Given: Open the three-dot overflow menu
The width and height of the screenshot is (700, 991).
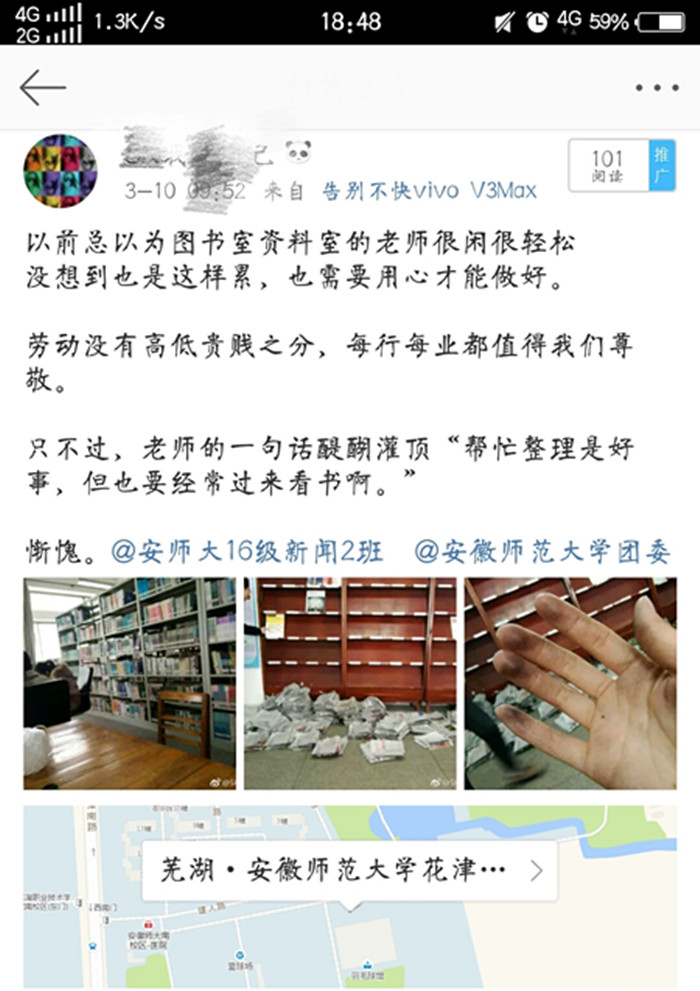Looking at the screenshot, I should coord(656,88).
